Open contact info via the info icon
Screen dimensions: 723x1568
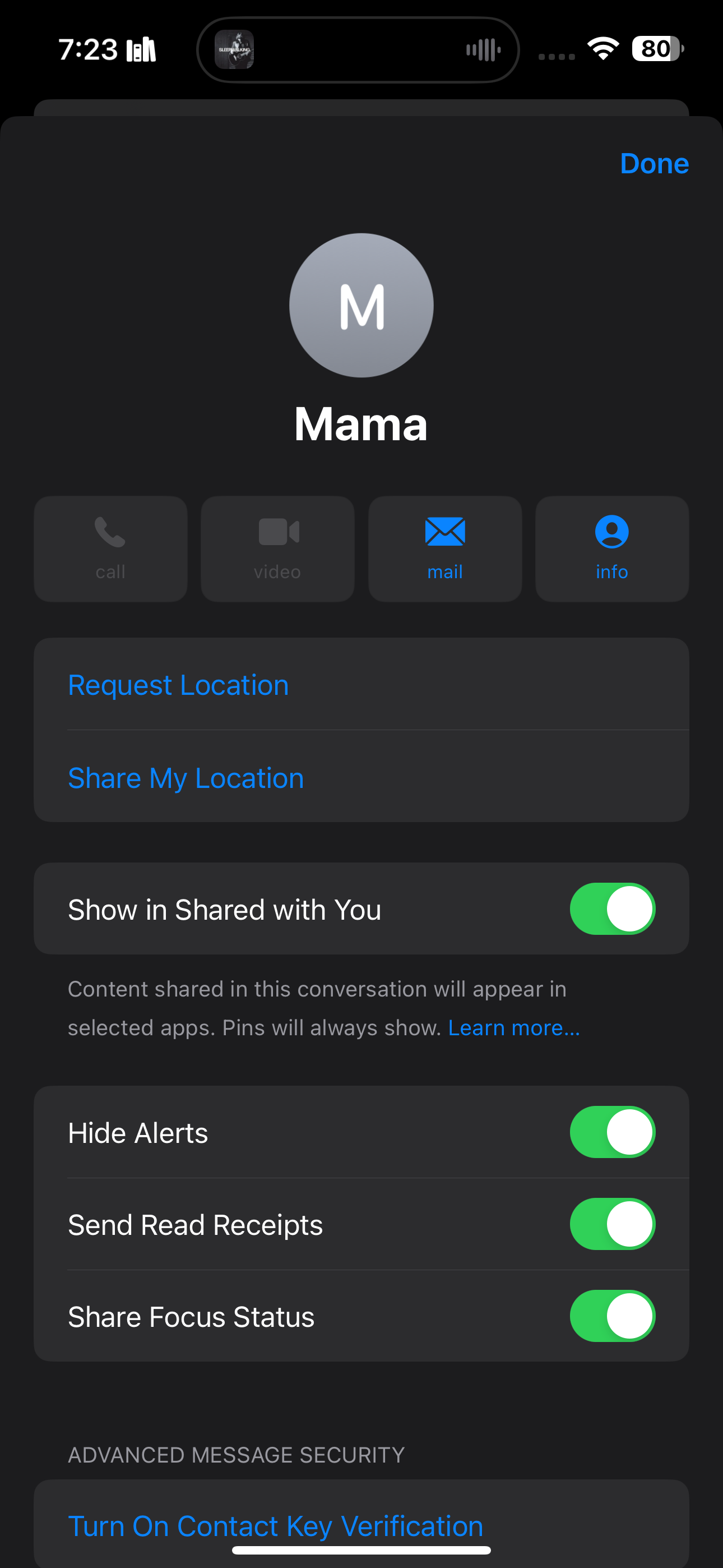(x=611, y=547)
